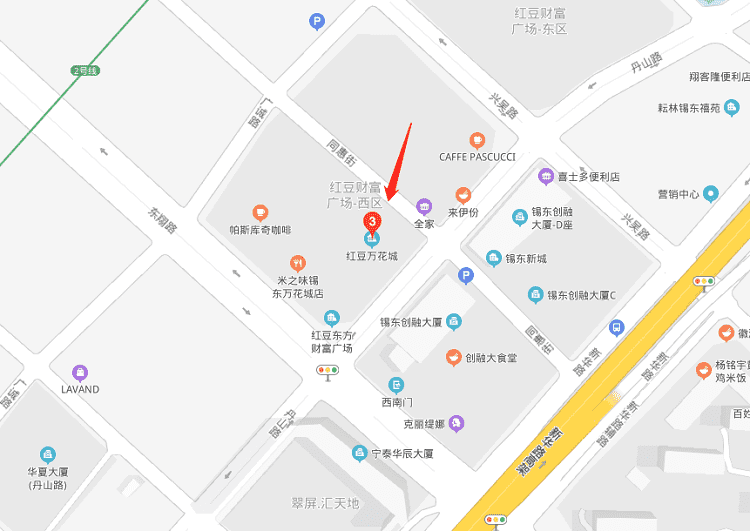The height and width of the screenshot is (531, 750).
Task: Select the 喜士多便利店 marker
Action: coord(546,177)
